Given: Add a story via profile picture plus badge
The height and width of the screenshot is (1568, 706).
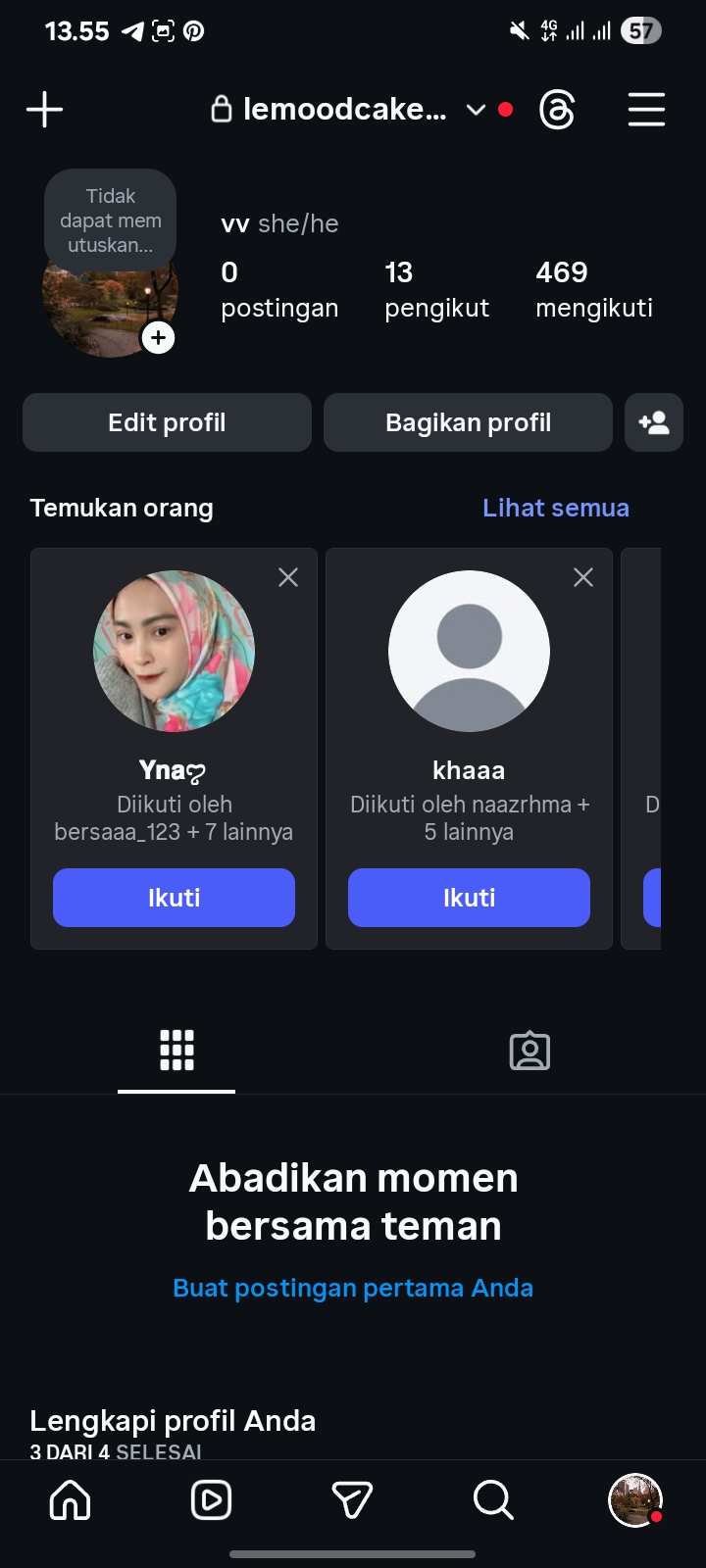Looking at the screenshot, I should 158,338.
